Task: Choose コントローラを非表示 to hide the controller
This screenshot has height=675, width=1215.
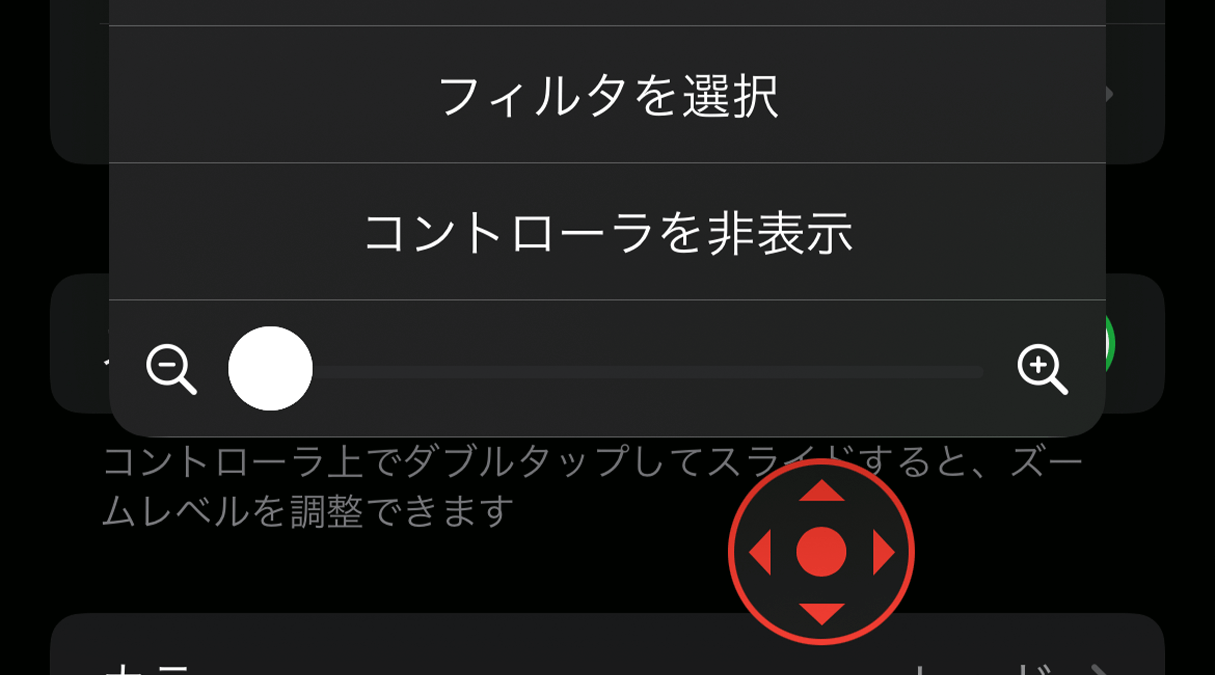Action: [607, 232]
